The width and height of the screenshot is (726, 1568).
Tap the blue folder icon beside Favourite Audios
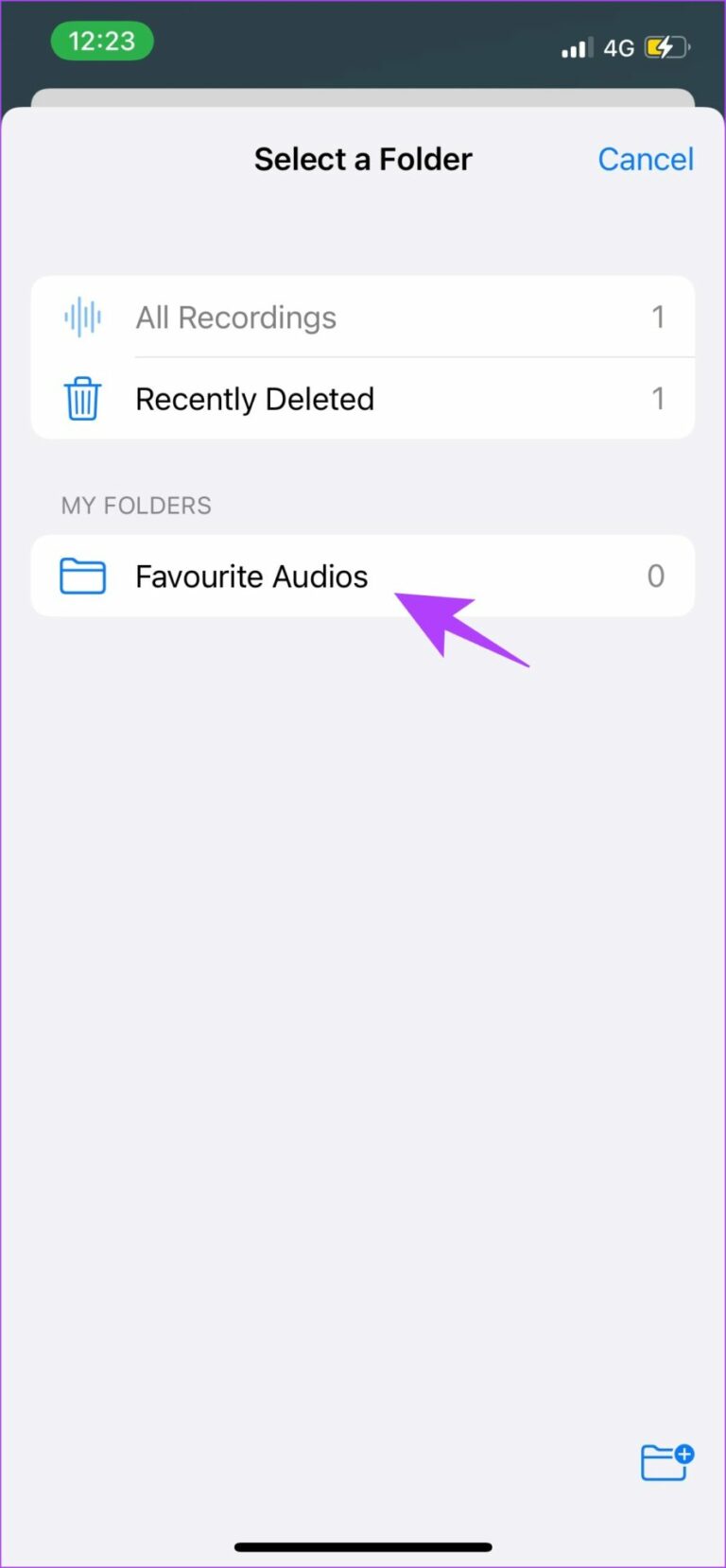[x=82, y=576]
